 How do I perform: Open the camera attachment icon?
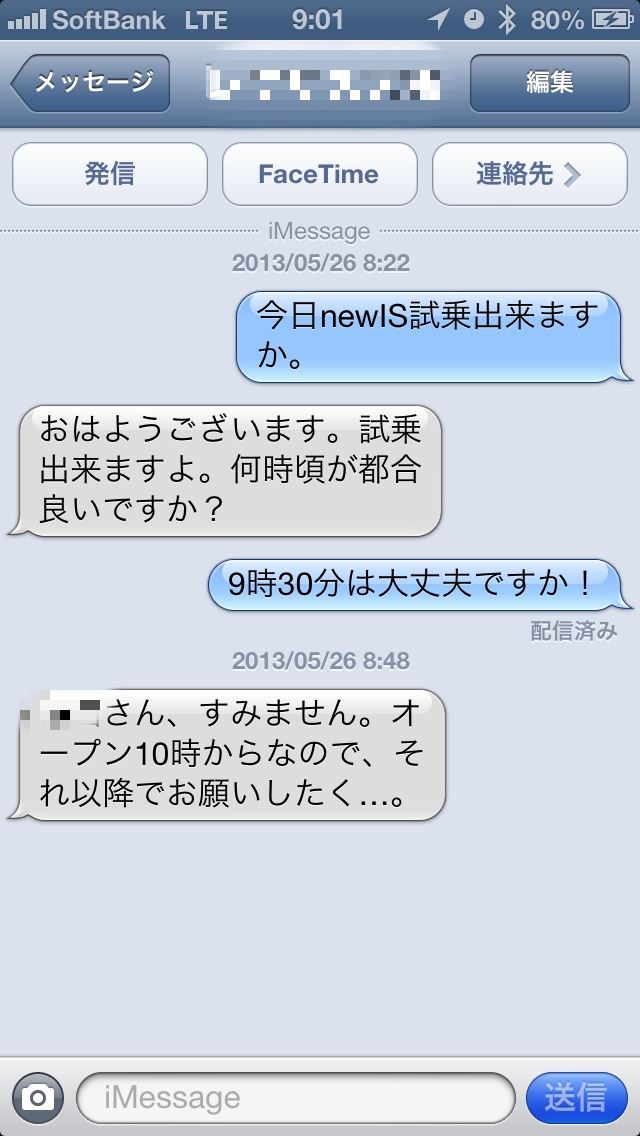38,1098
